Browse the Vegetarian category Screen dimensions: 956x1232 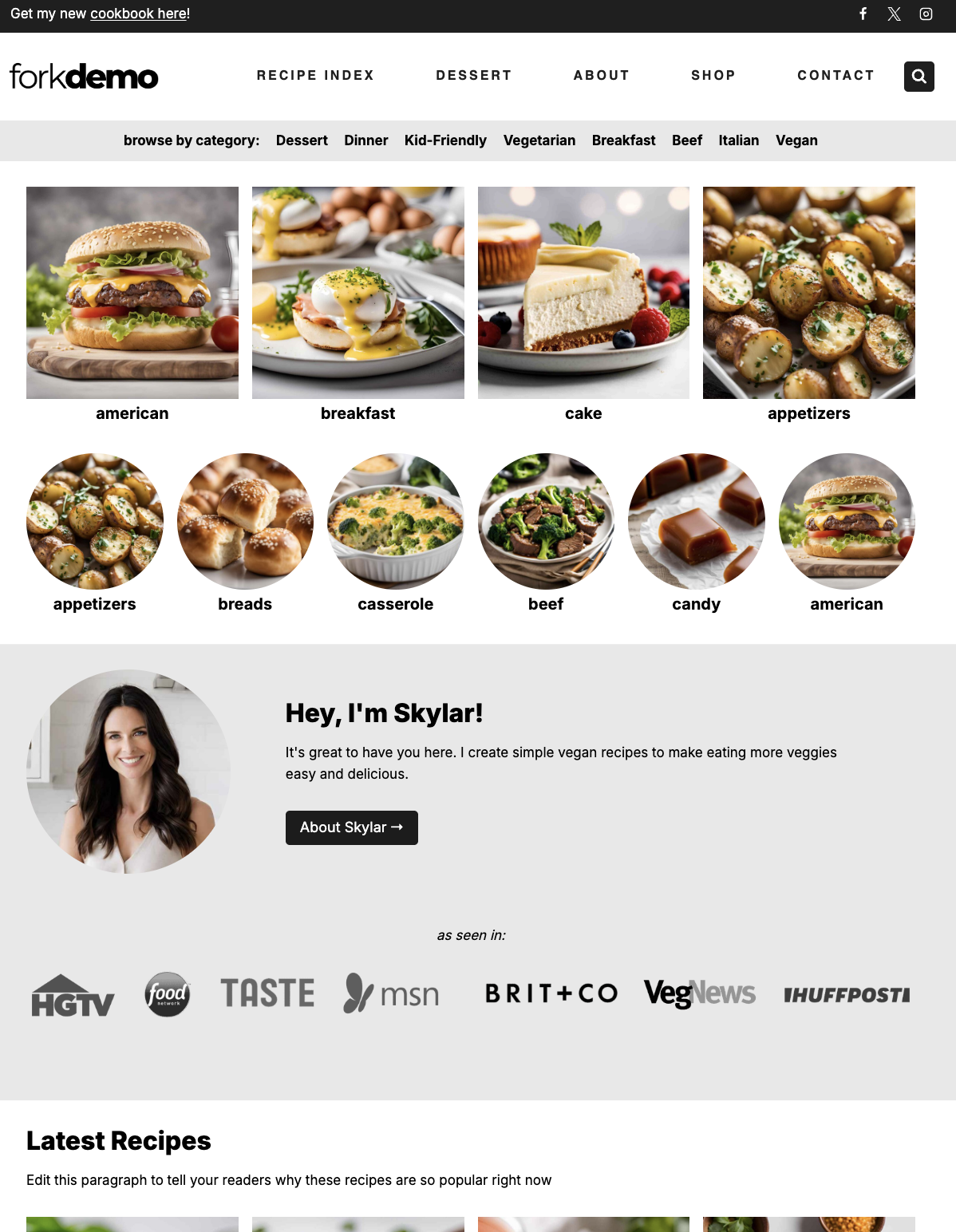coord(539,140)
